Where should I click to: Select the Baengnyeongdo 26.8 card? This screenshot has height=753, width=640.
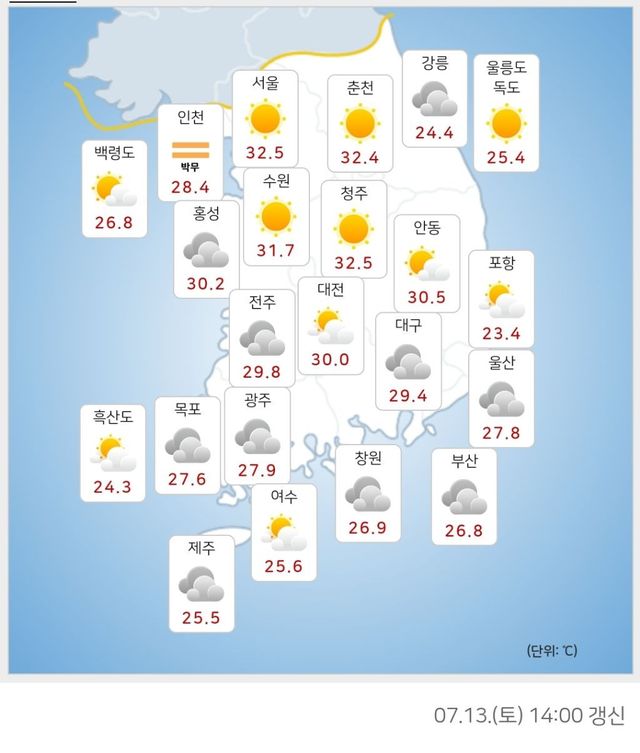pyautogui.click(x=114, y=189)
